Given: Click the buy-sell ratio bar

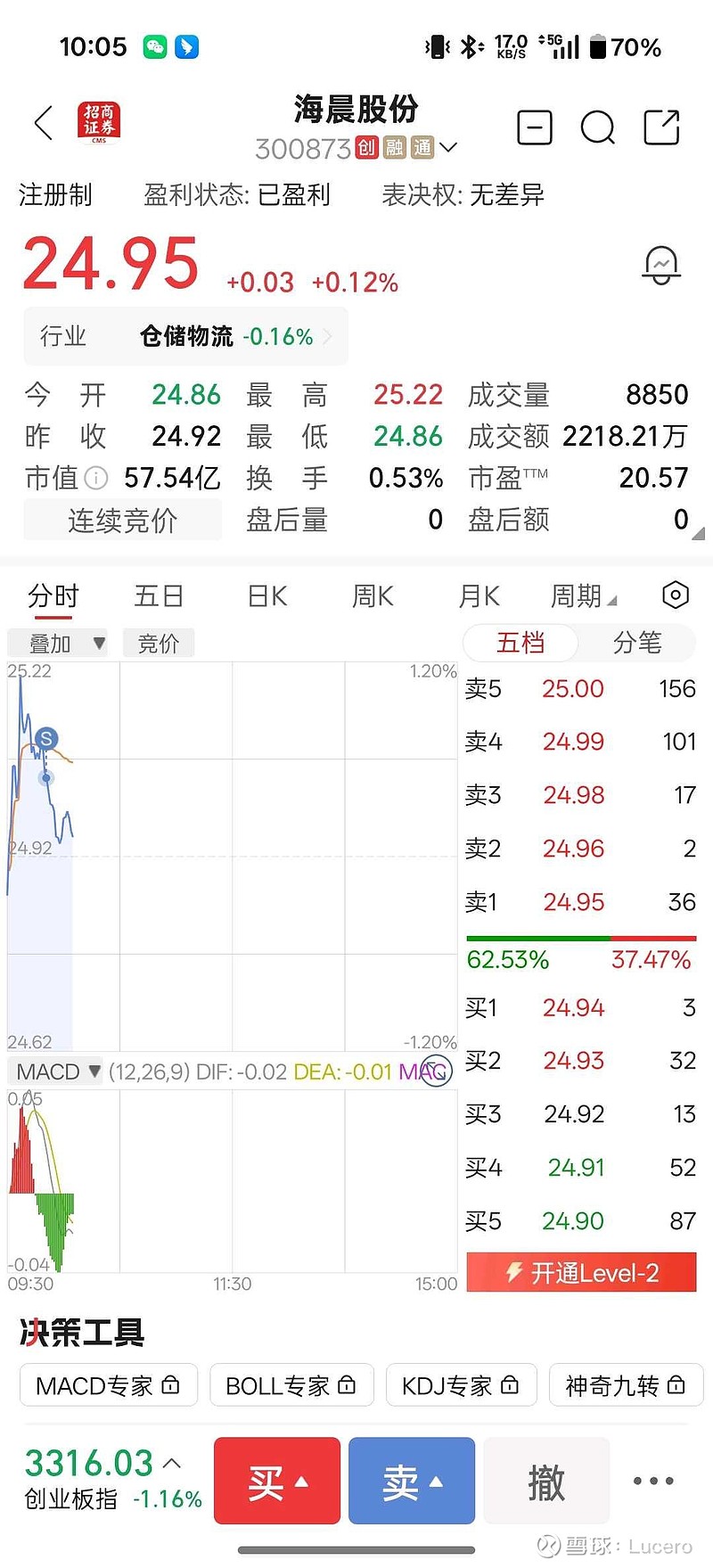Looking at the screenshot, I should 580,939.
